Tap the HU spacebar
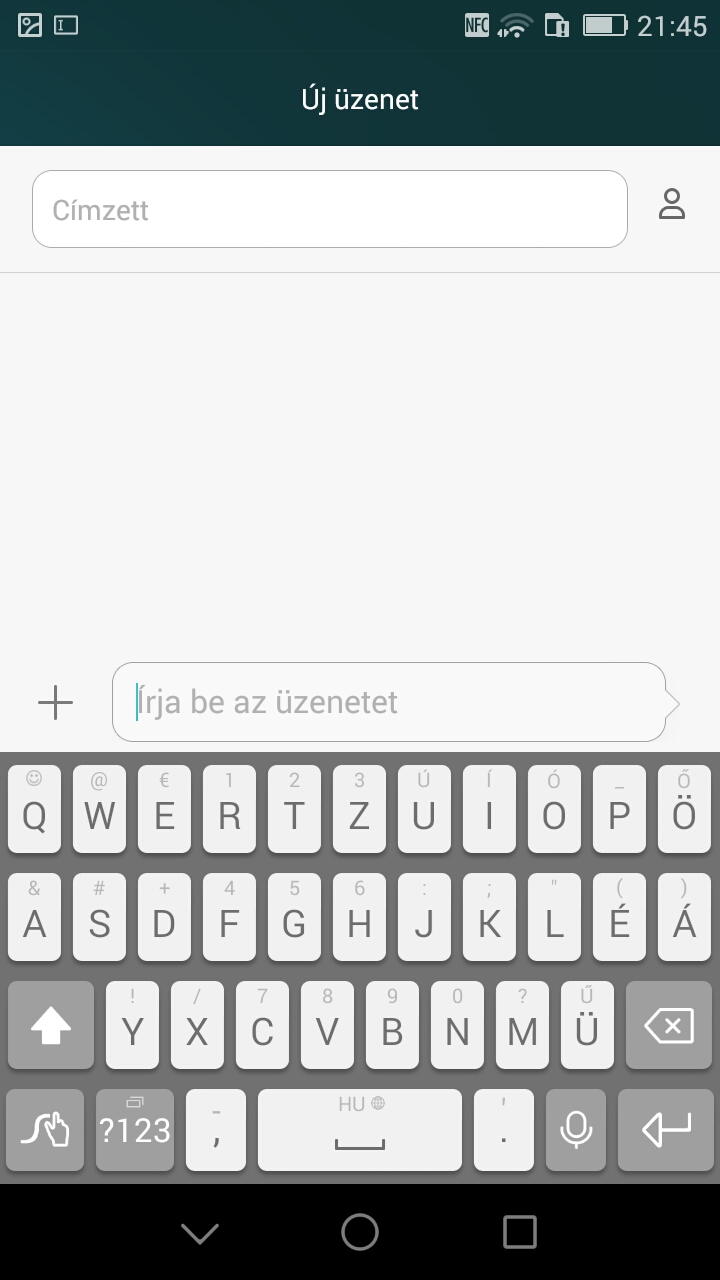This screenshot has width=720, height=1280. pos(359,1130)
